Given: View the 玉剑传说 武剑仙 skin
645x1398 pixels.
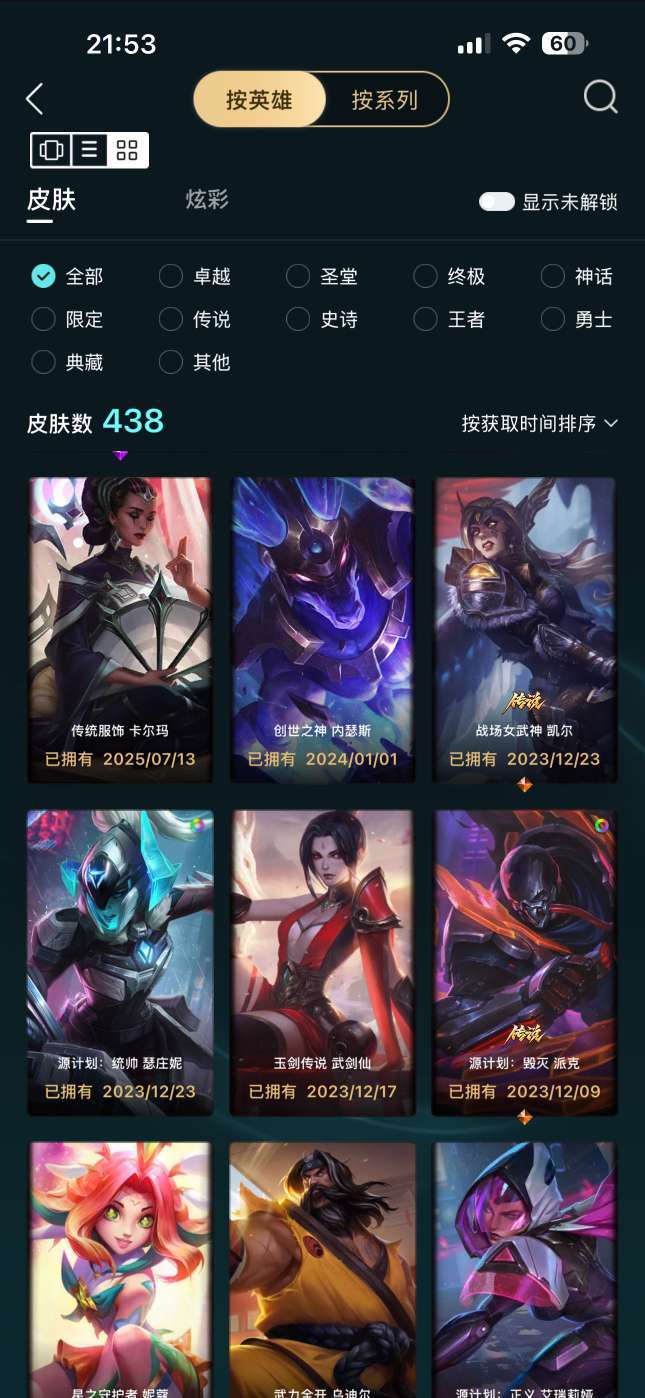Looking at the screenshot, I should [322, 960].
